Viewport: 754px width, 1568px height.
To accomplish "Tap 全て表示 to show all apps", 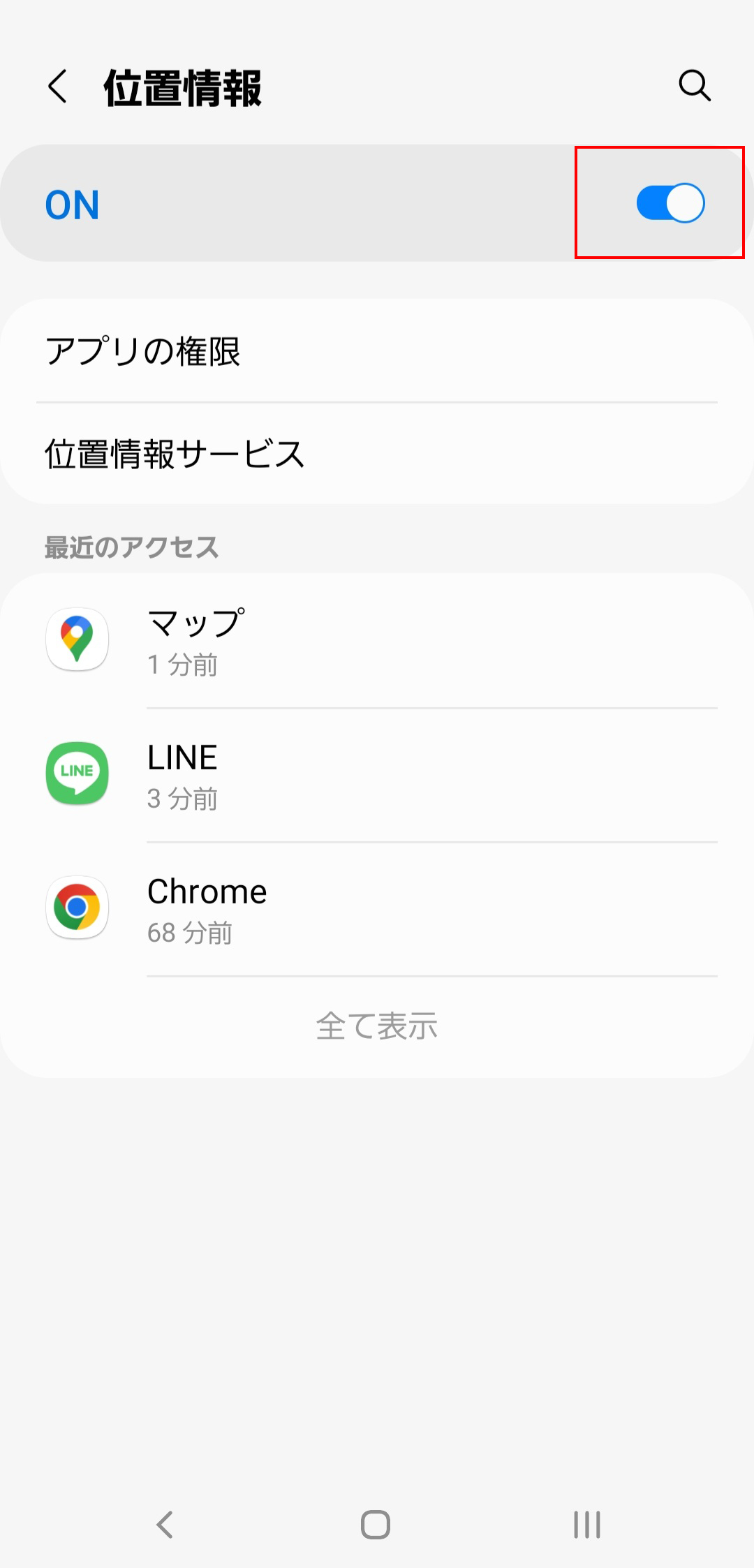I will [x=377, y=1026].
